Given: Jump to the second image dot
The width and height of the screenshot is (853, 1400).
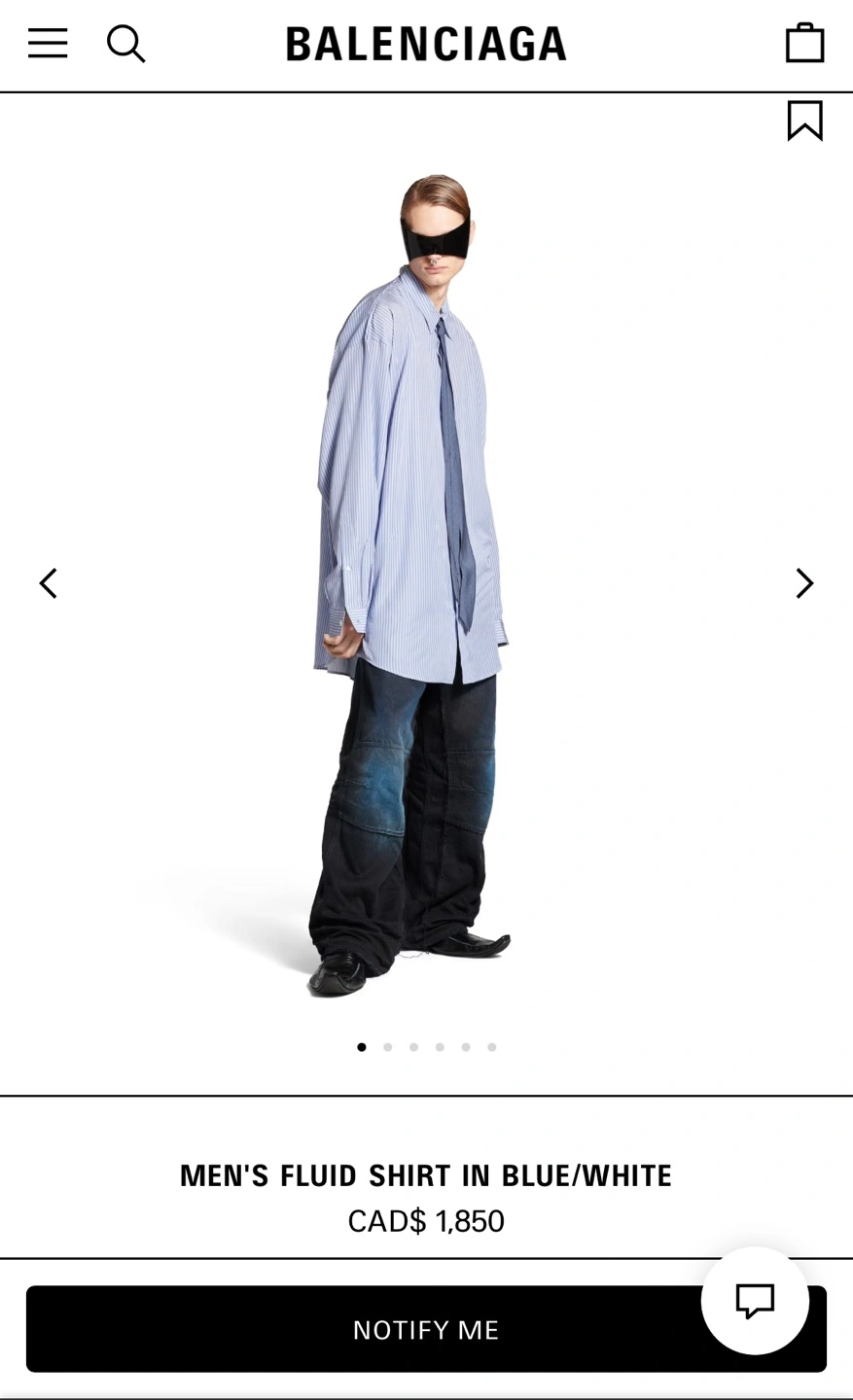Looking at the screenshot, I should (388, 1047).
